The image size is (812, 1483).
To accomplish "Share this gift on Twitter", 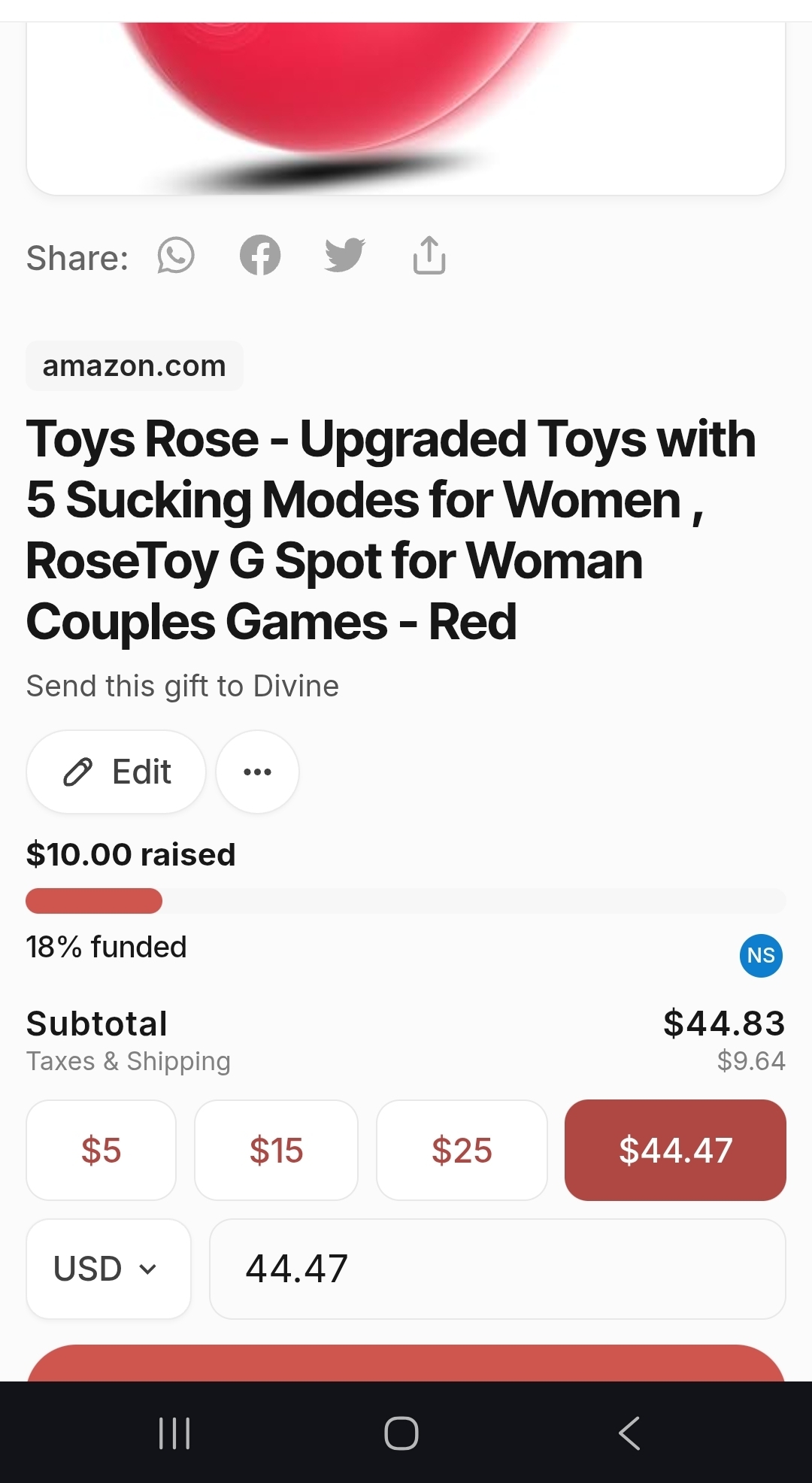I will click(344, 256).
